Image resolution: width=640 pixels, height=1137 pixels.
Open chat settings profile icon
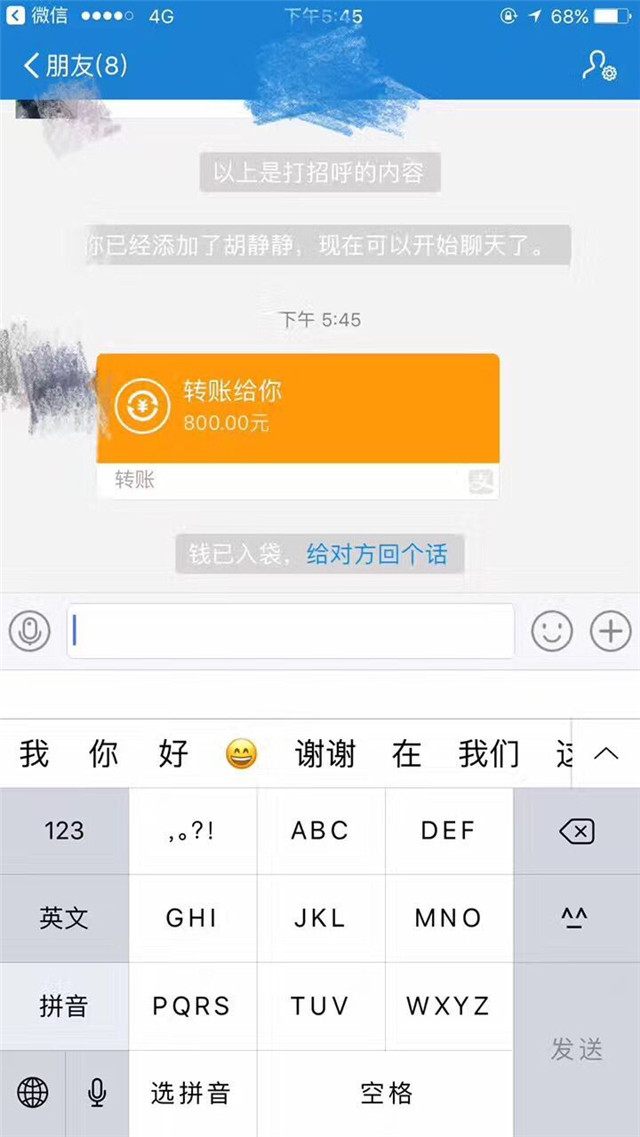pos(599,66)
